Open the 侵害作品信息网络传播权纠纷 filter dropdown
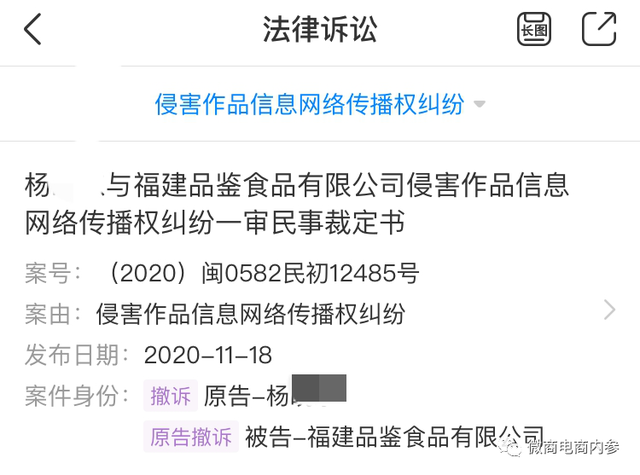The height and width of the screenshot is (475, 640). point(320,103)
